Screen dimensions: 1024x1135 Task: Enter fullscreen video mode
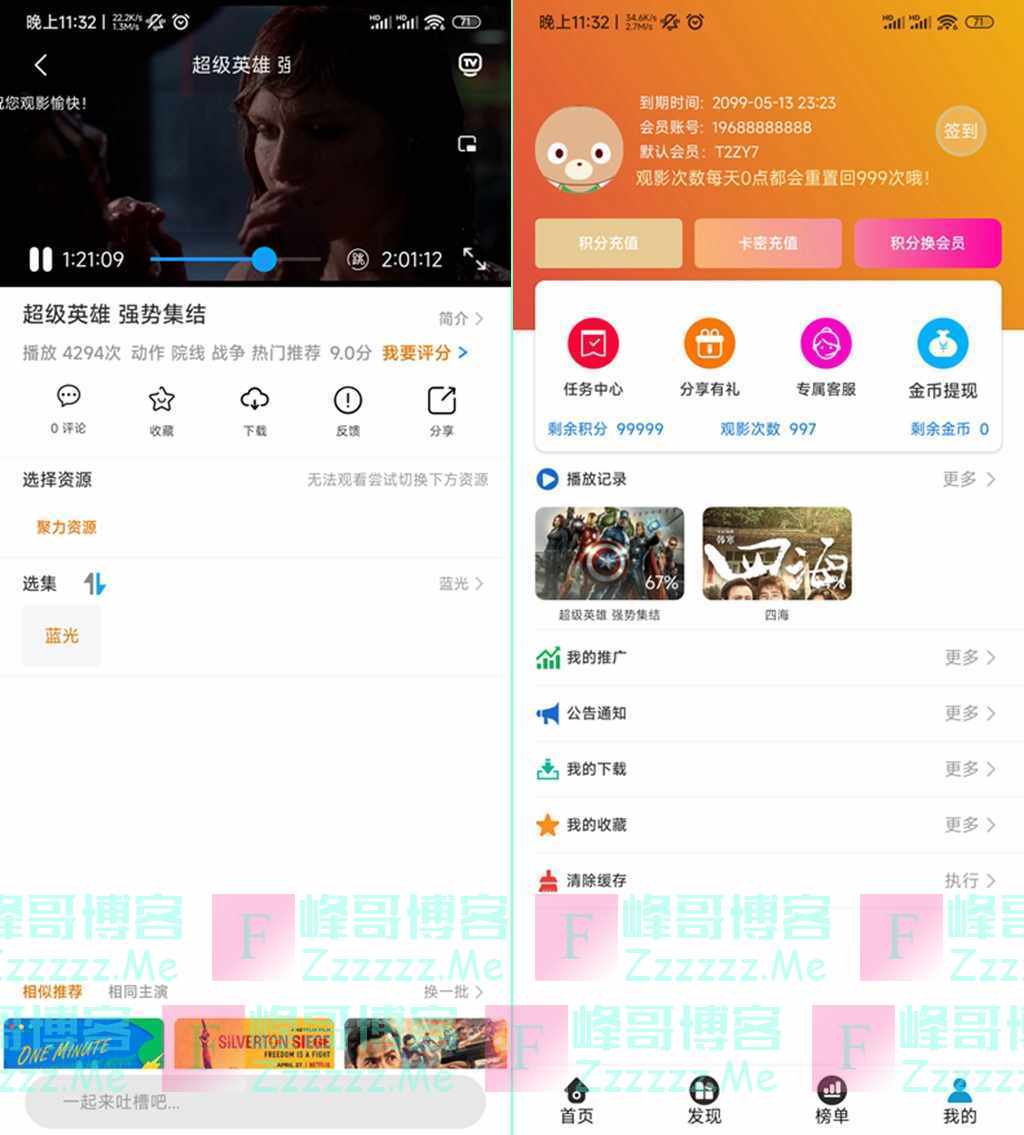coord(474,259)
